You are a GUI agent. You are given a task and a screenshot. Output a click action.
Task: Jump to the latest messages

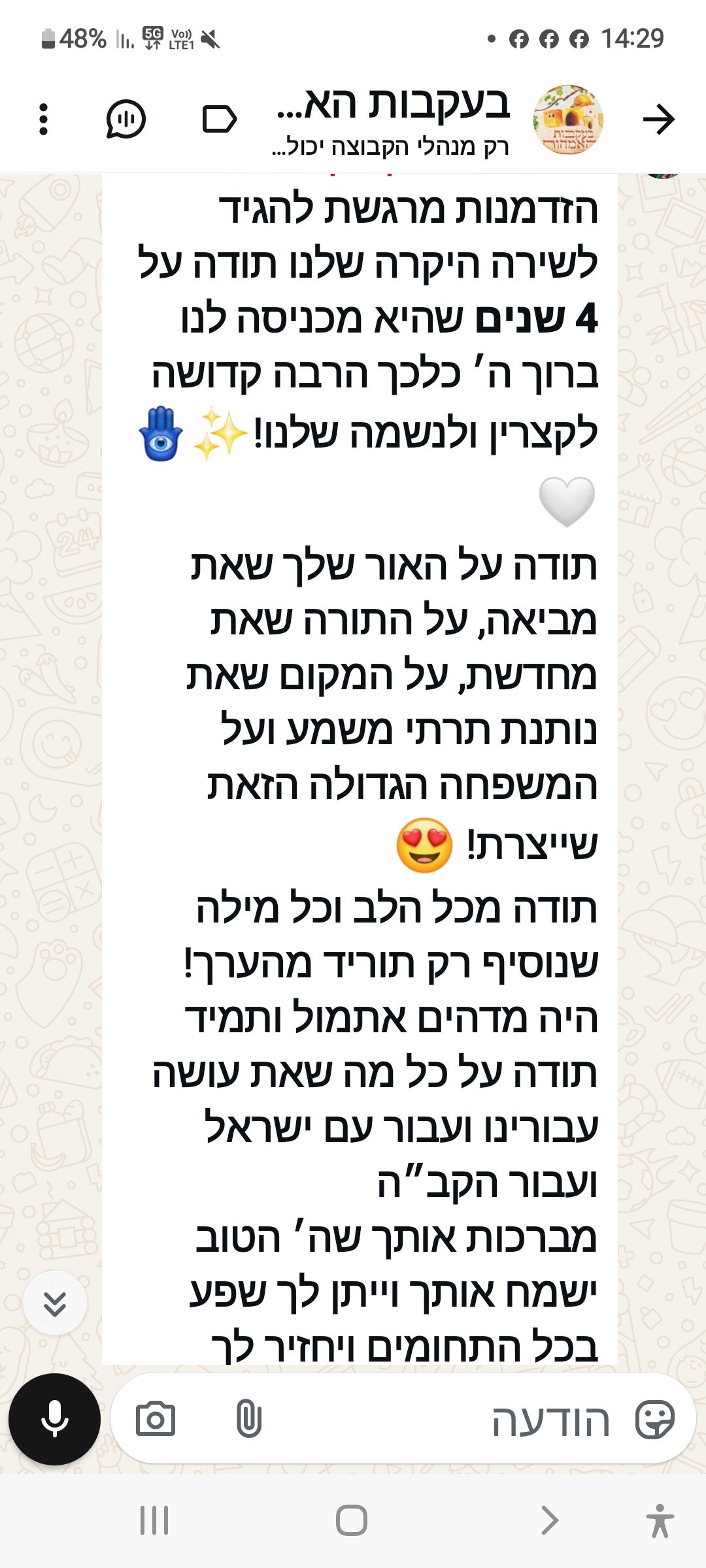(x=55, y=1303)
